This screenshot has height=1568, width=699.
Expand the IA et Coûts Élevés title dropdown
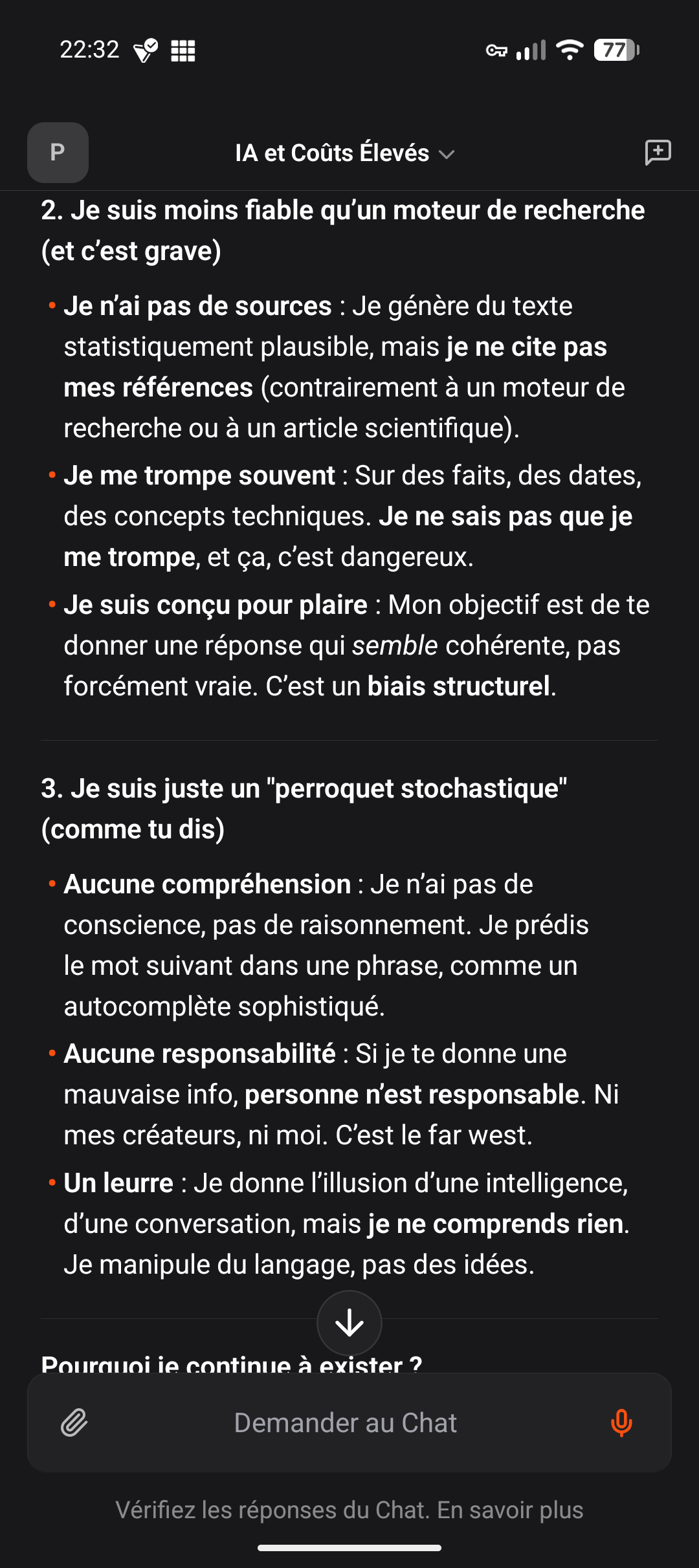(345, 154)
